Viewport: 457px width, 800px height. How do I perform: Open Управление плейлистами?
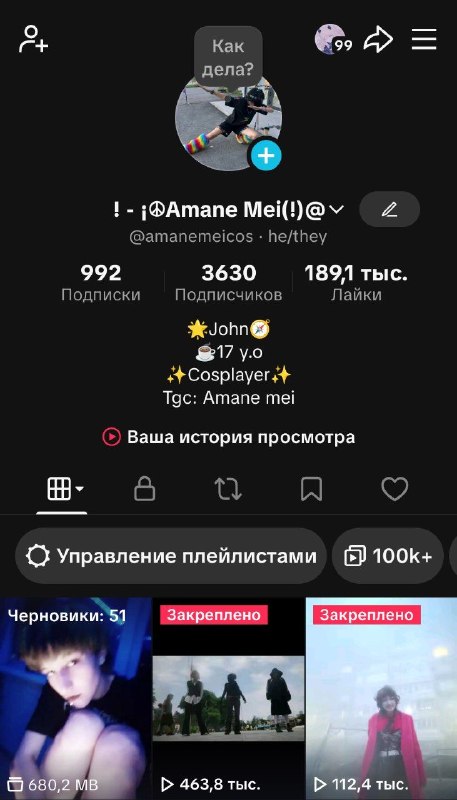coord(171,556)
